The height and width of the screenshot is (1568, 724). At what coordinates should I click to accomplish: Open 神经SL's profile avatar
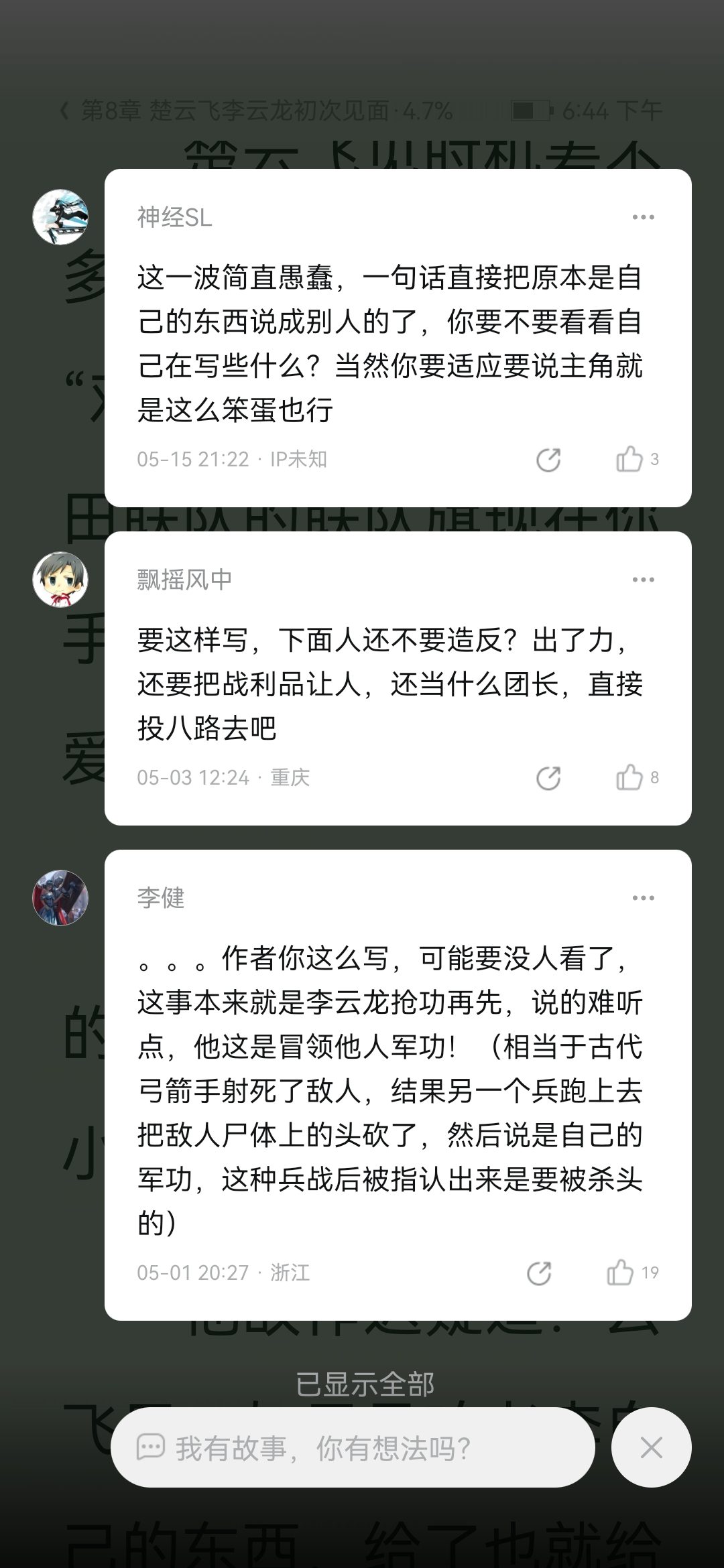60,217
